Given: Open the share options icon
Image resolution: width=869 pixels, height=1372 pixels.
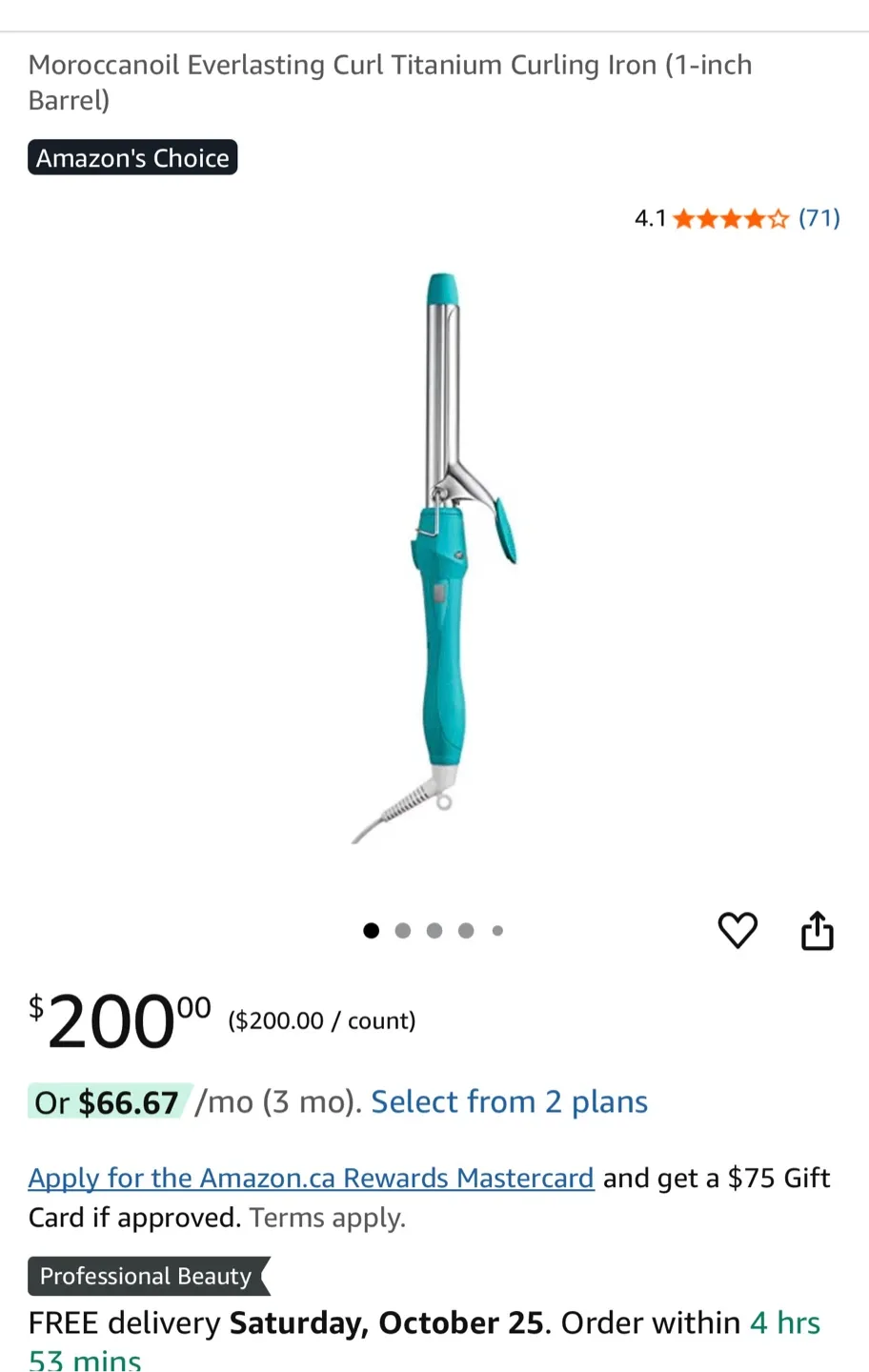Looking at the screenshot, I should [x=817, y=931].
